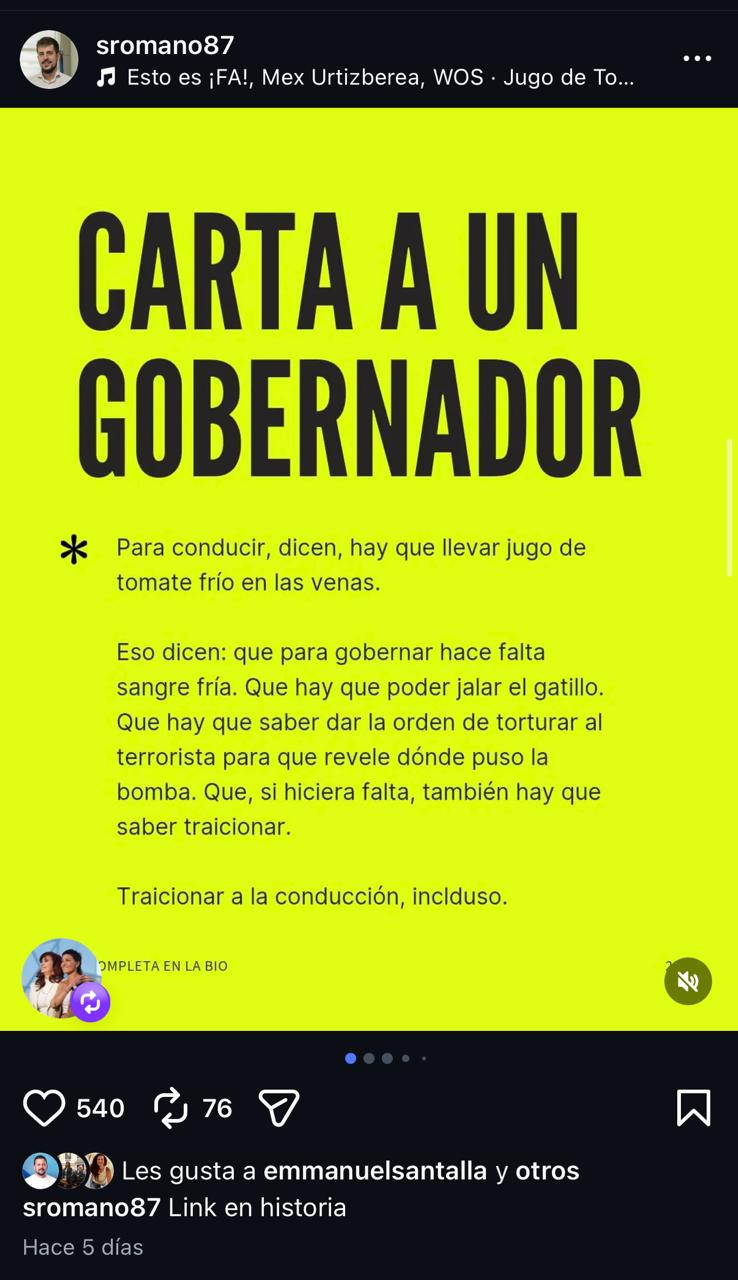View the others who liked this

(547, 1171)
